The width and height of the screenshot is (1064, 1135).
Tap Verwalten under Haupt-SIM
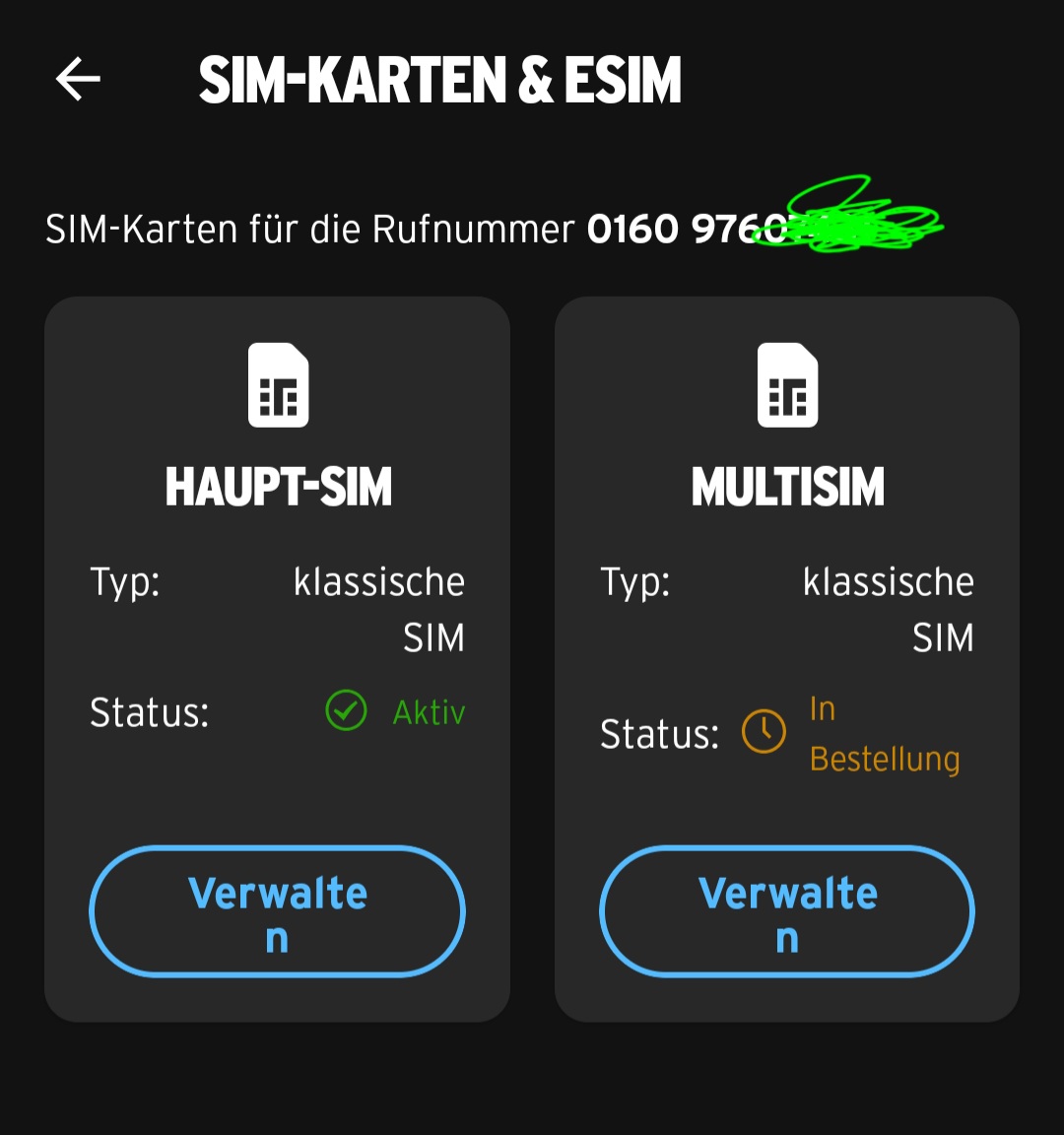pyautogui.click(x=277, y=911)
